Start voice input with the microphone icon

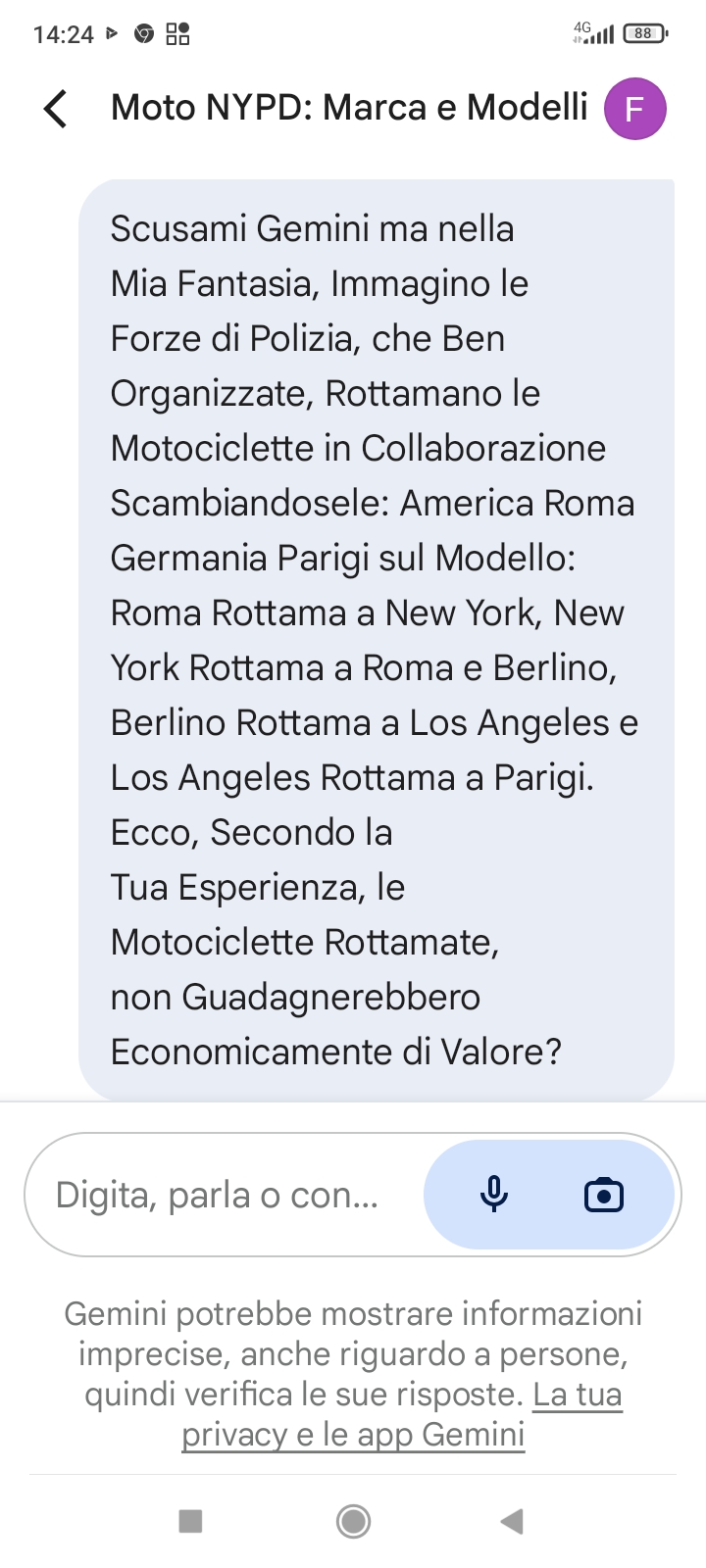point(494,1195)
